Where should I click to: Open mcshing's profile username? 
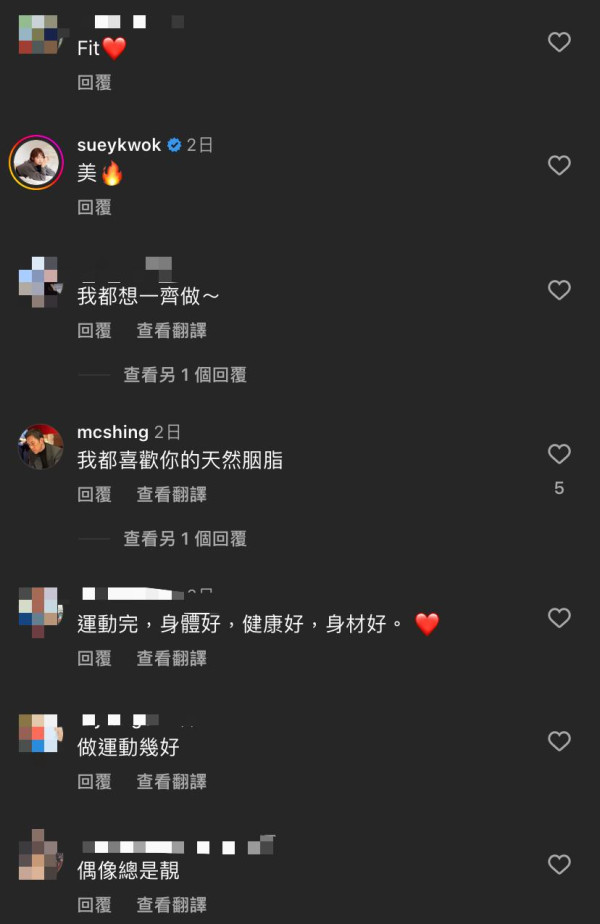point(112,432)
